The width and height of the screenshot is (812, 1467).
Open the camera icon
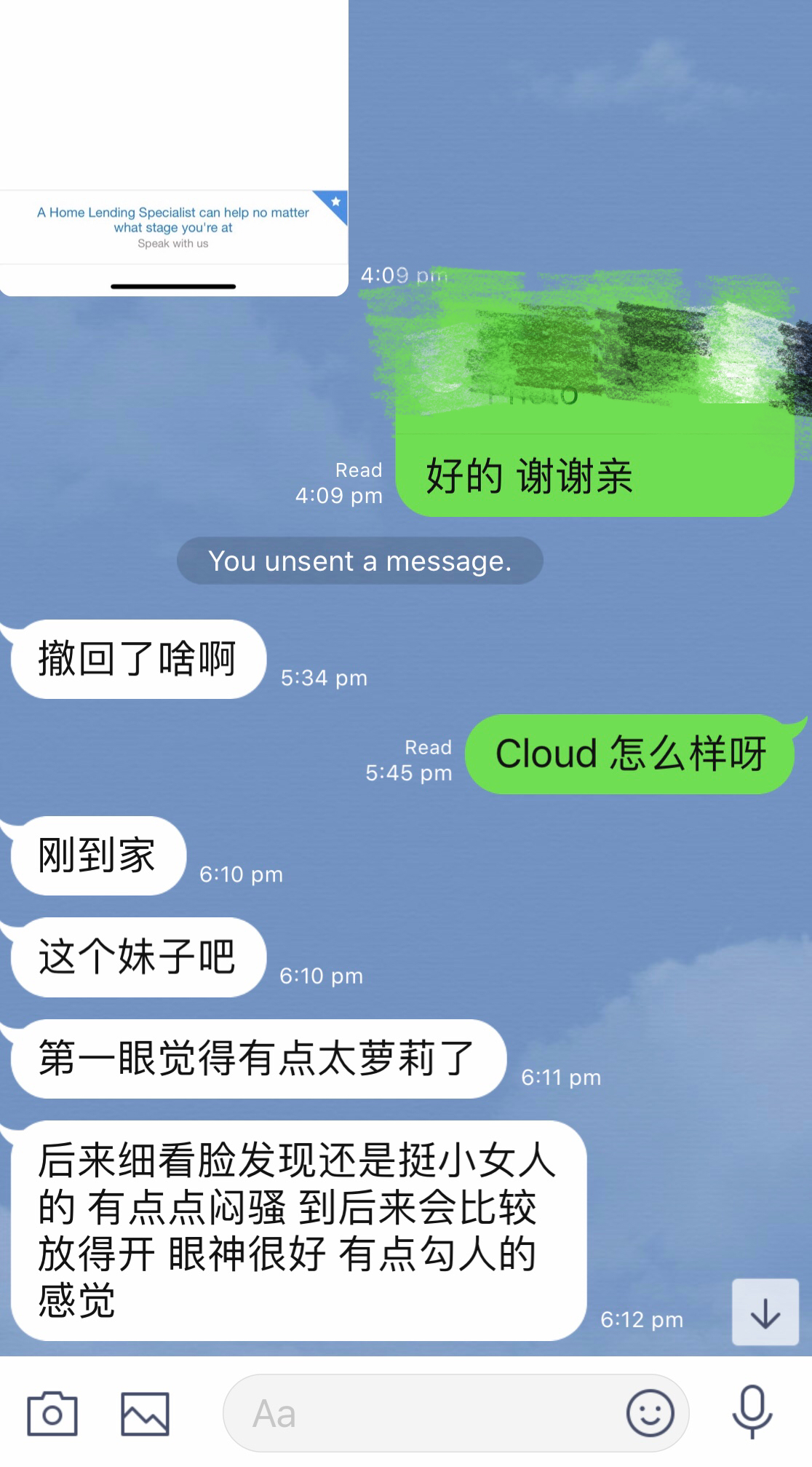pos(52,1414)
